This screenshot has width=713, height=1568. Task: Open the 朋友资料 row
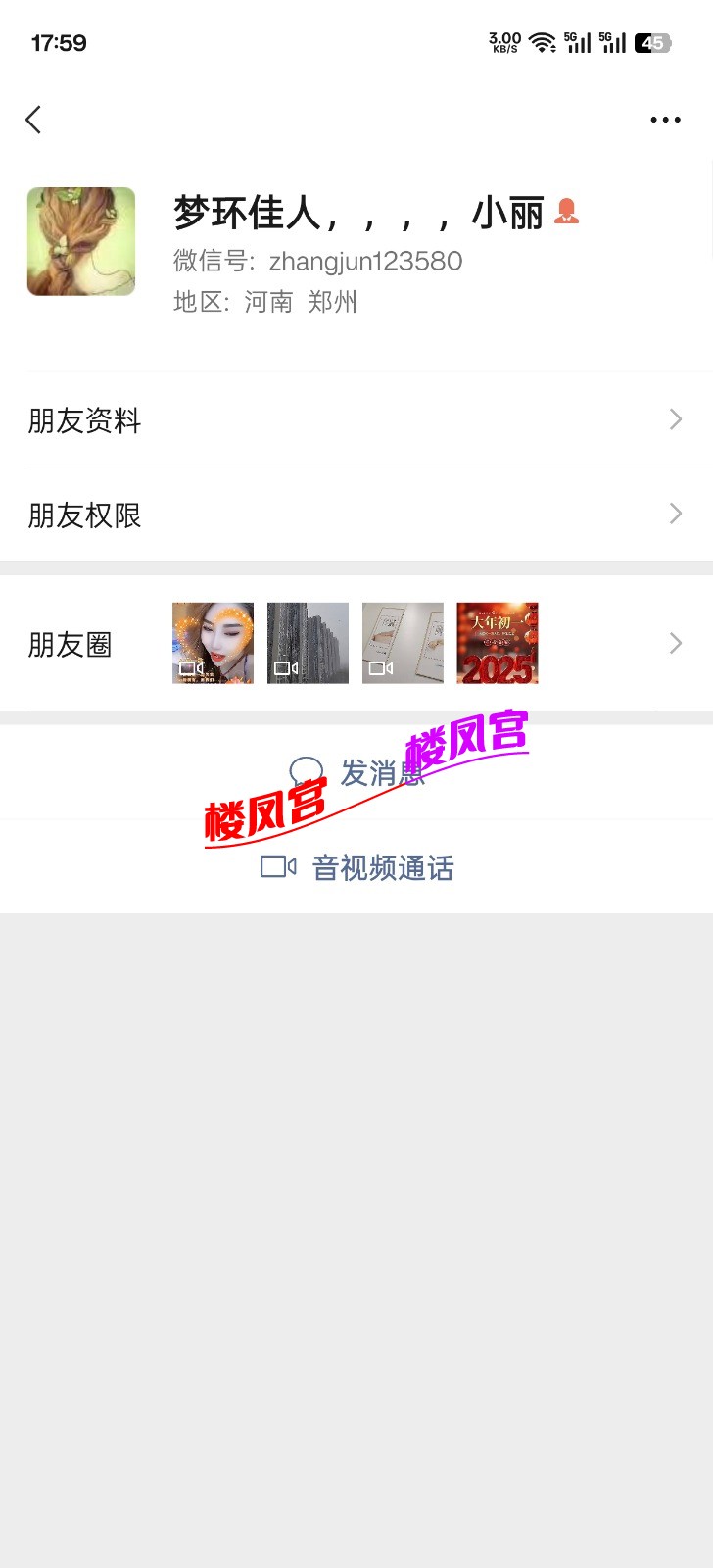point(356,420)
